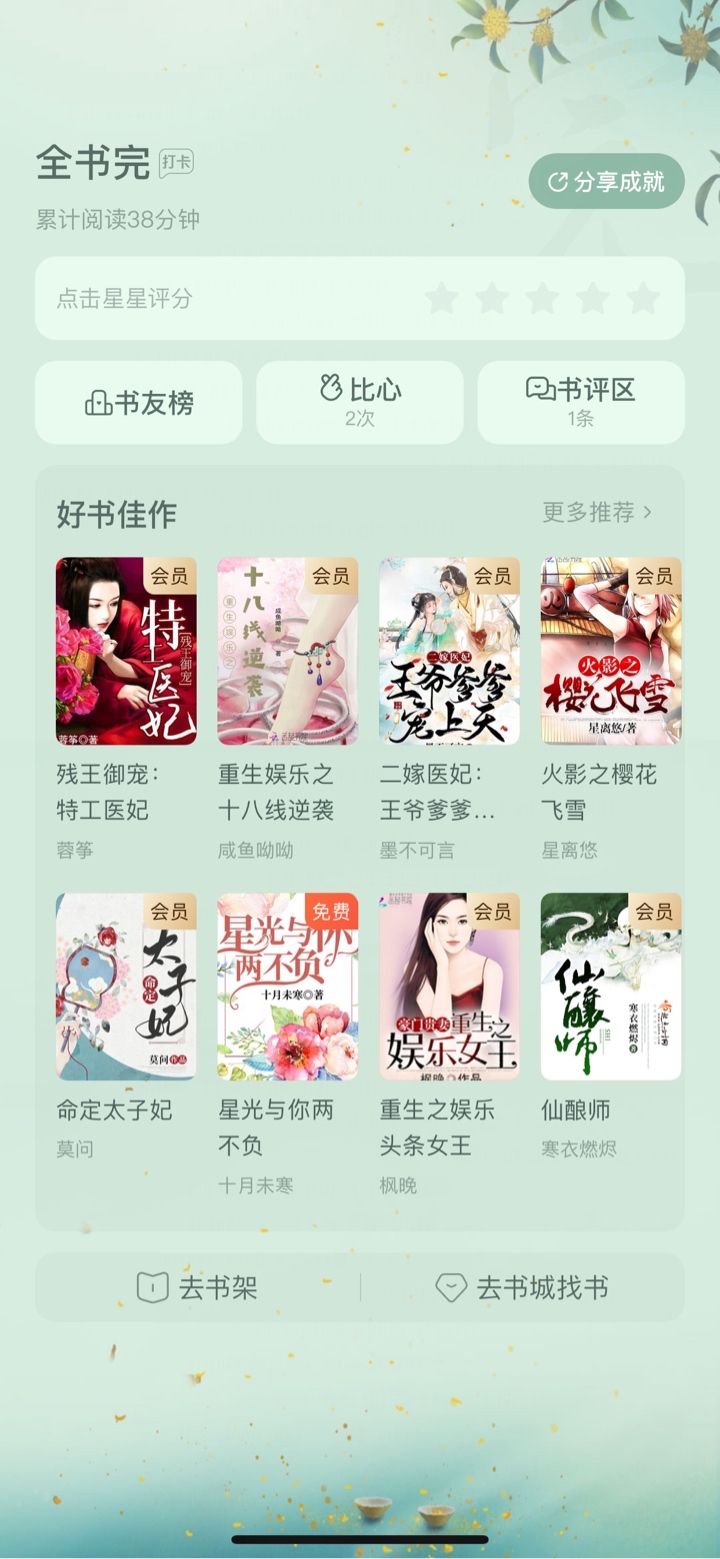
Task: Rate the book with the fifth star
Action: tap(643, 297)
